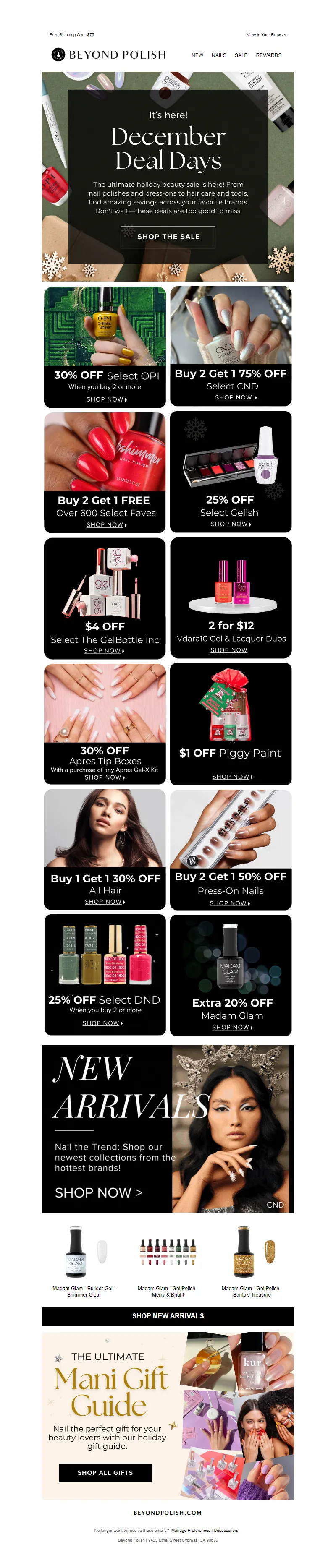Open the NAILS navigation link
Image resolution: width=336 pixels, height=1568 pixels.
point(218,55)
